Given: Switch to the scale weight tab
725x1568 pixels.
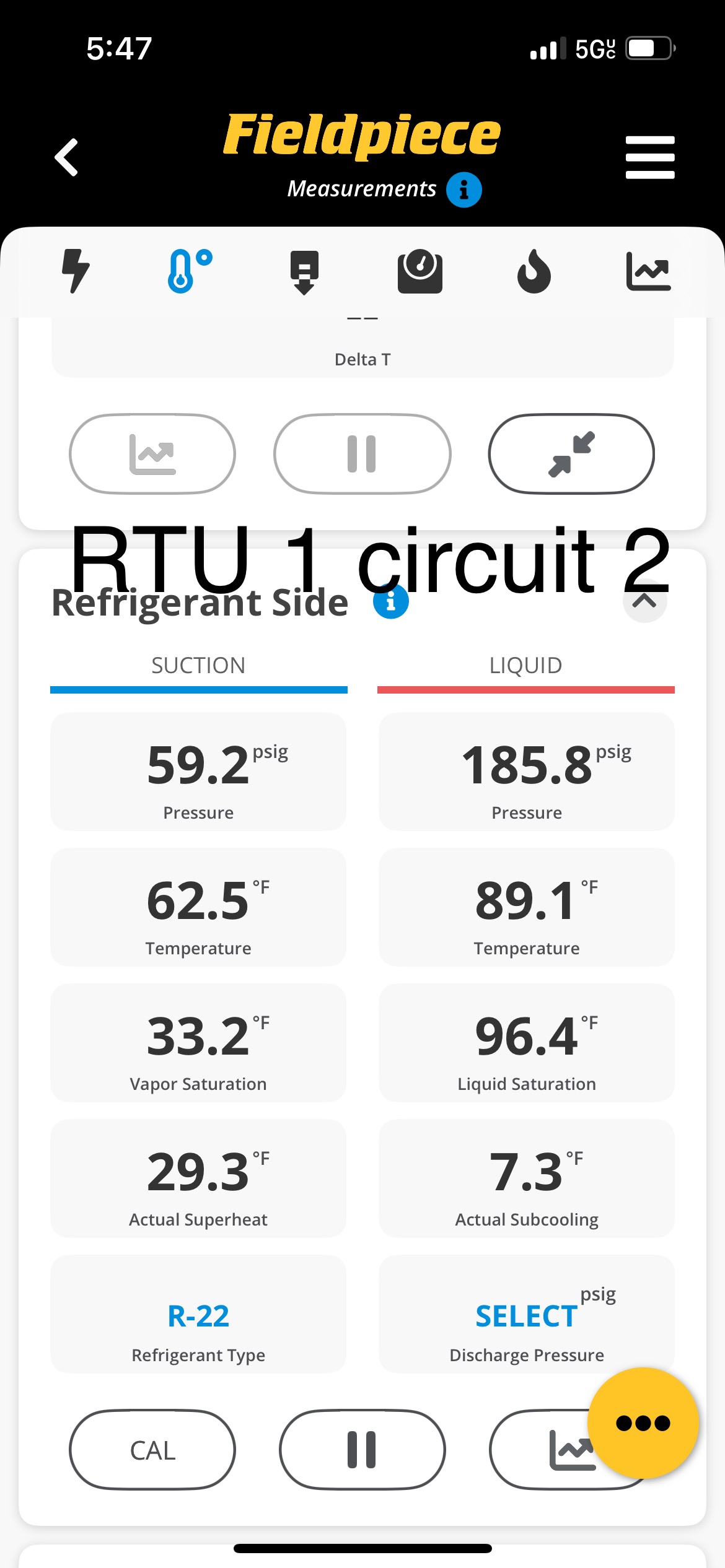Looking at the screenshot, I should [420, 271].
